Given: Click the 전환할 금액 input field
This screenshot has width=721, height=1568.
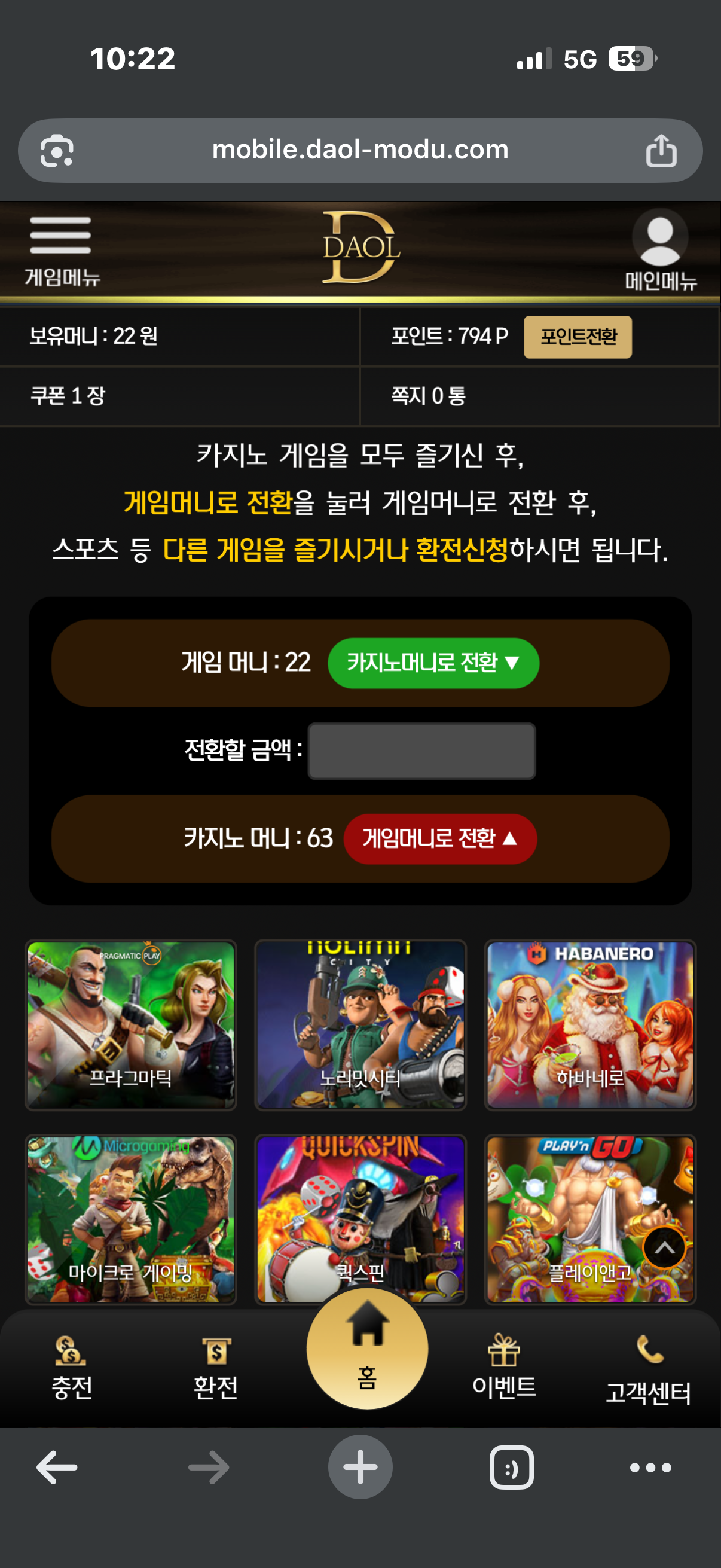Looking at the screenshot, I should point(421,752).
